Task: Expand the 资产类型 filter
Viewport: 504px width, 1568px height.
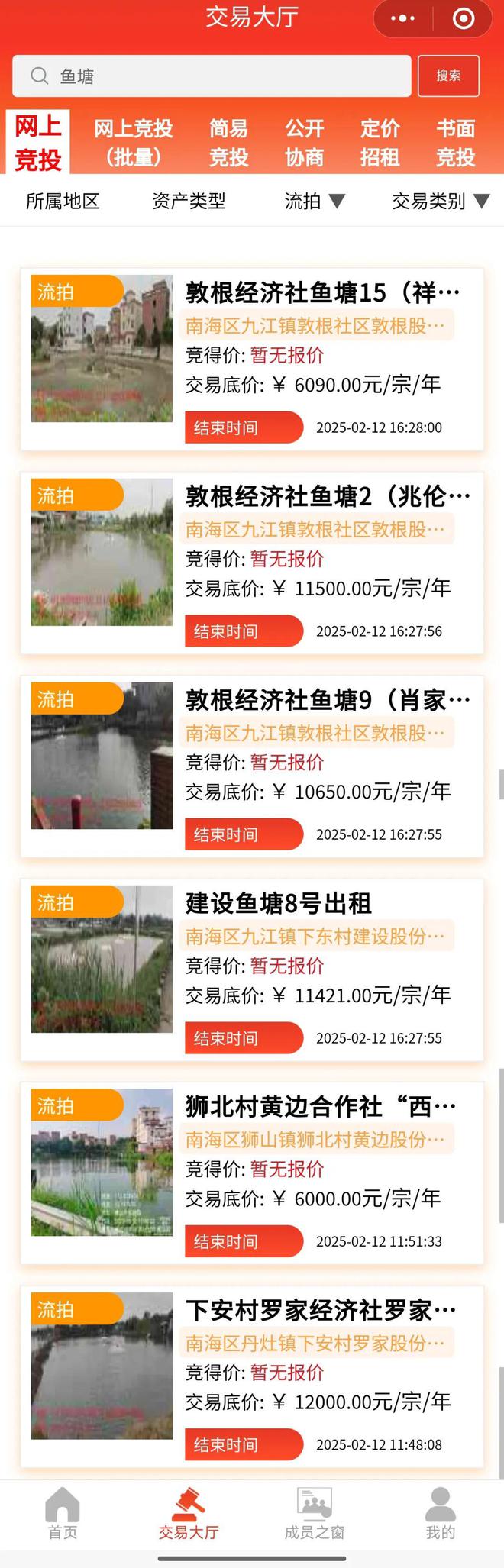Action: click(189, 201)
